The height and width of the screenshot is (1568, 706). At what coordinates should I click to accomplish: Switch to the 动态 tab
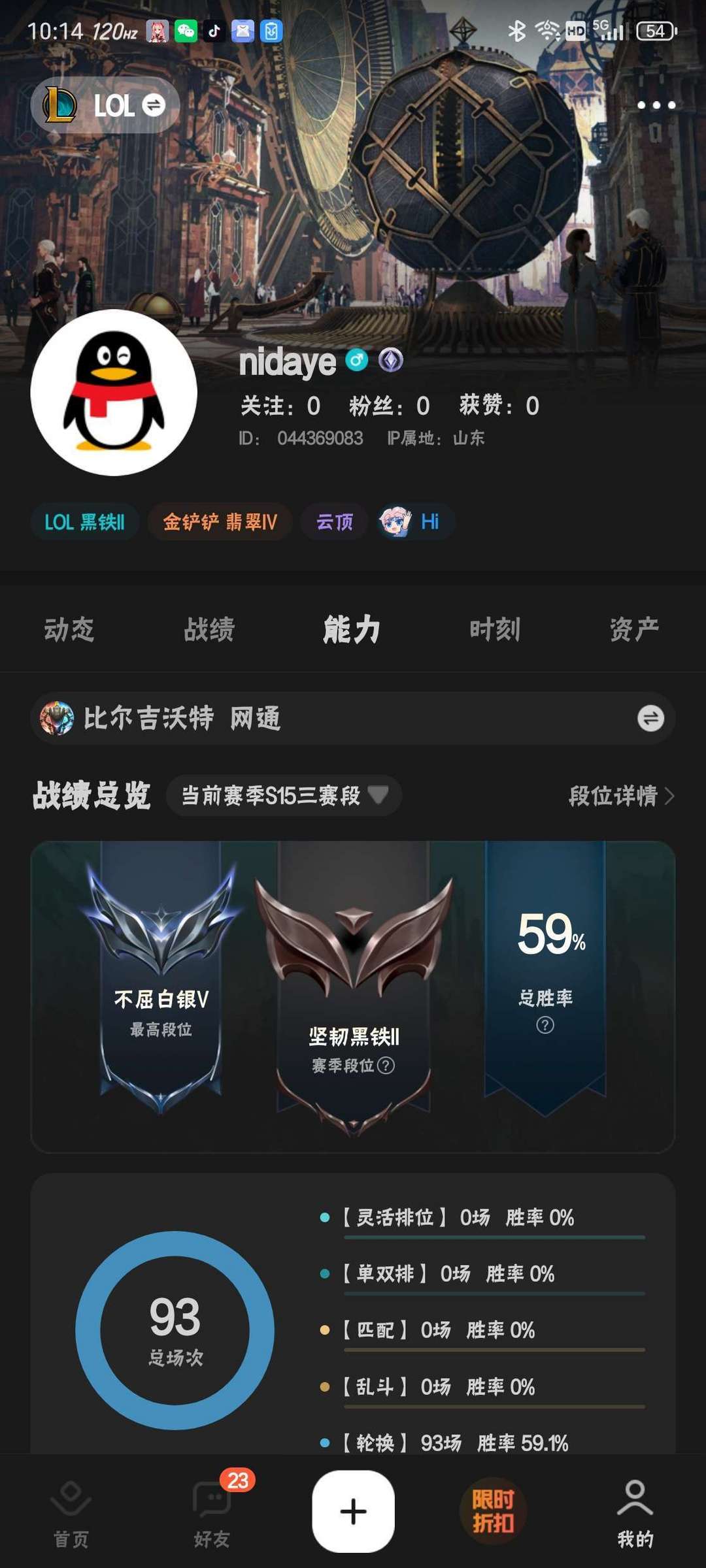click(69, 629)
